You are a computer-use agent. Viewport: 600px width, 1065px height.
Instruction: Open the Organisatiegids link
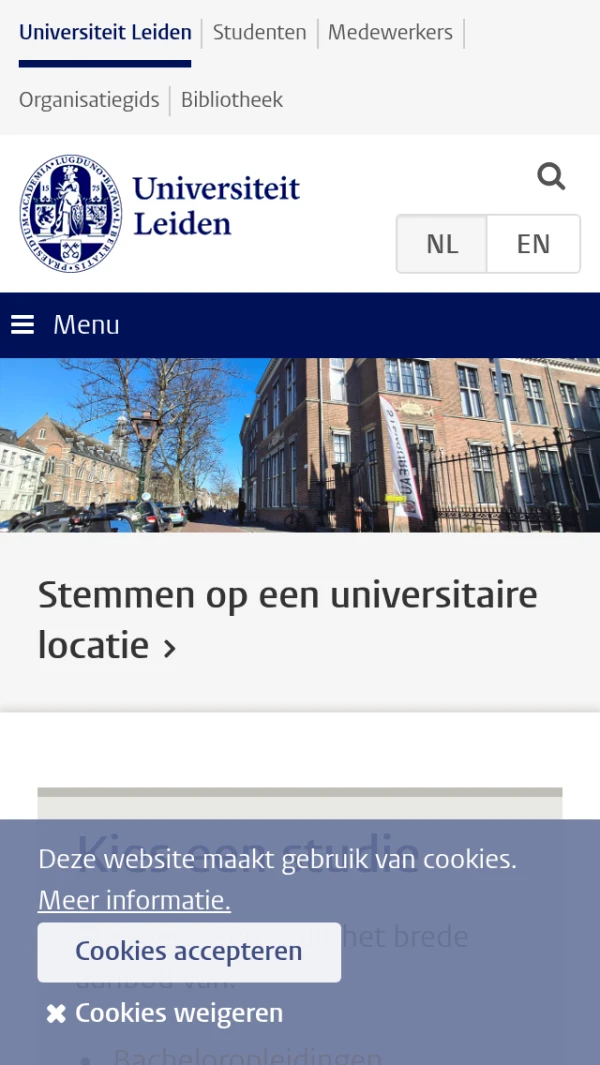89,100
